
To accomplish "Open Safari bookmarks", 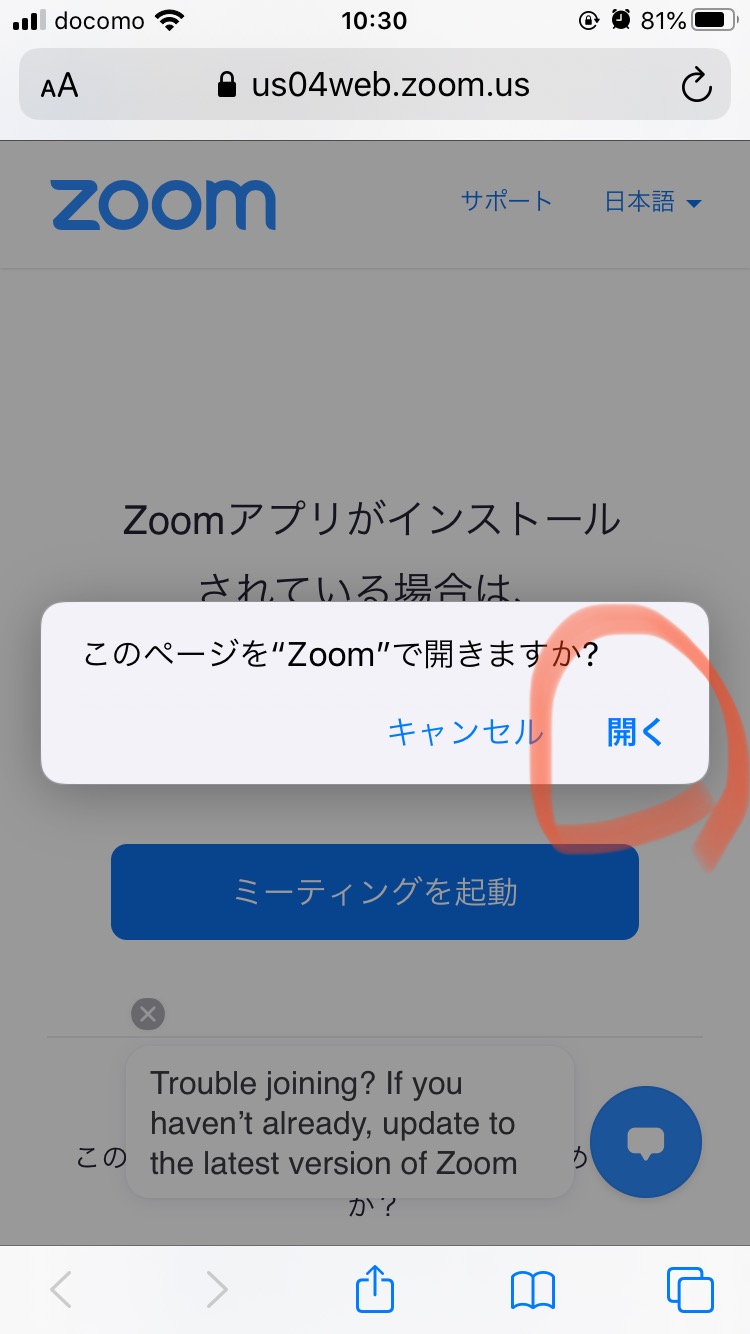I will click(532, 1290).
